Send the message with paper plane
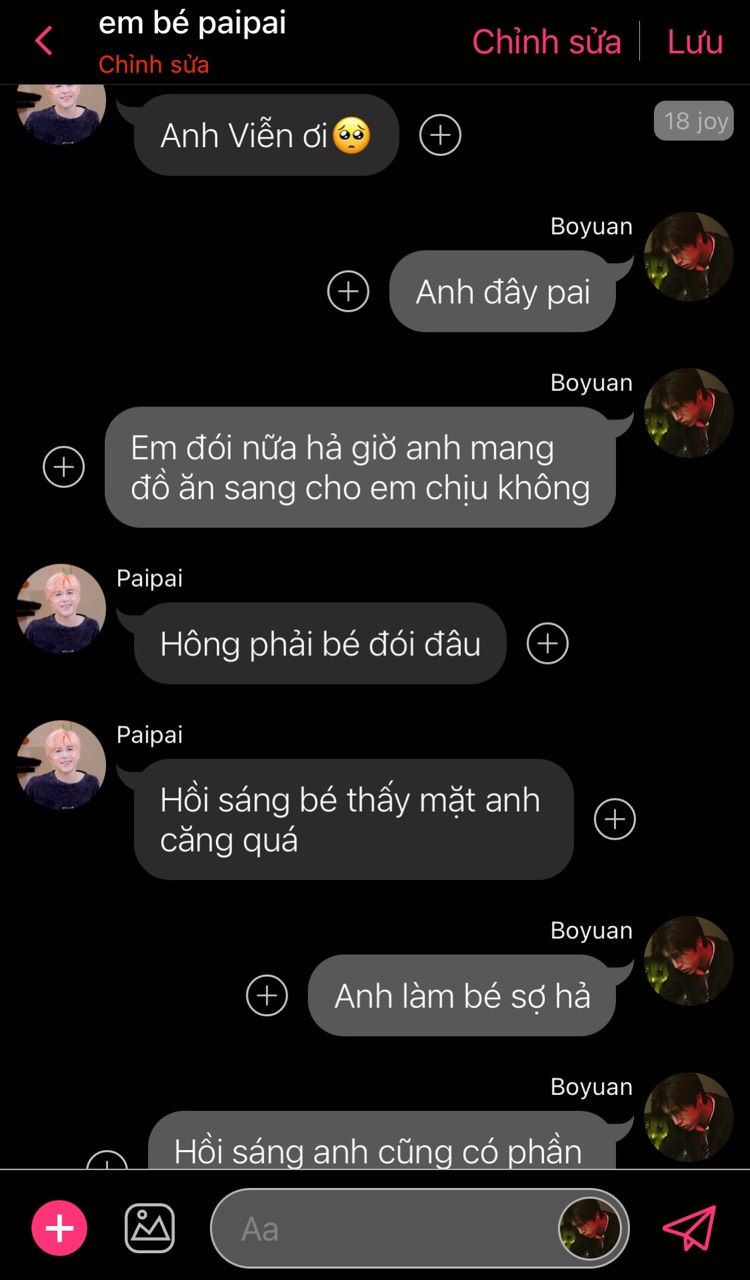Screen dimensions: 750x1280 [690, 1228]
